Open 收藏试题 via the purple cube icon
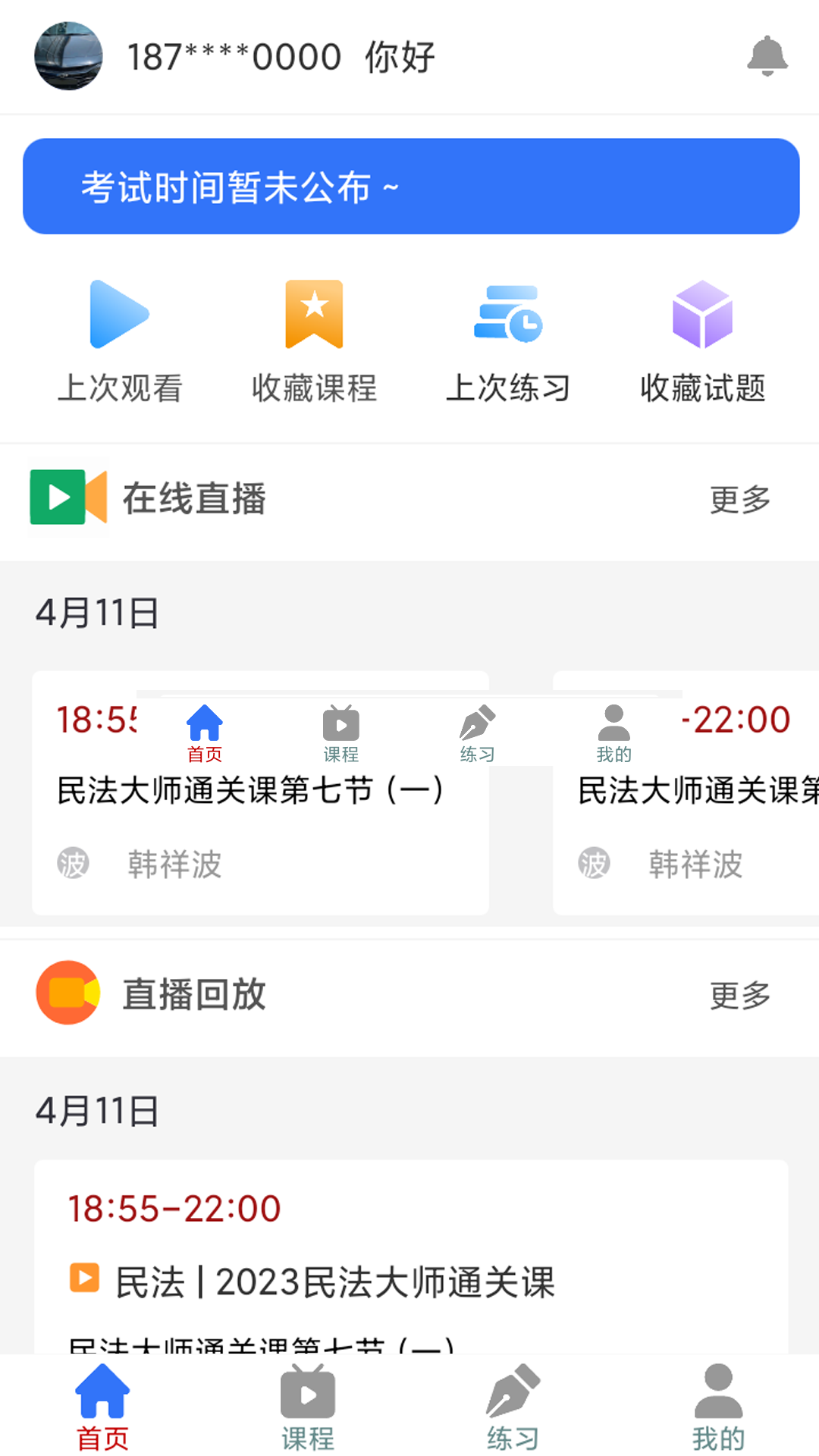 [x=701, y=314]
